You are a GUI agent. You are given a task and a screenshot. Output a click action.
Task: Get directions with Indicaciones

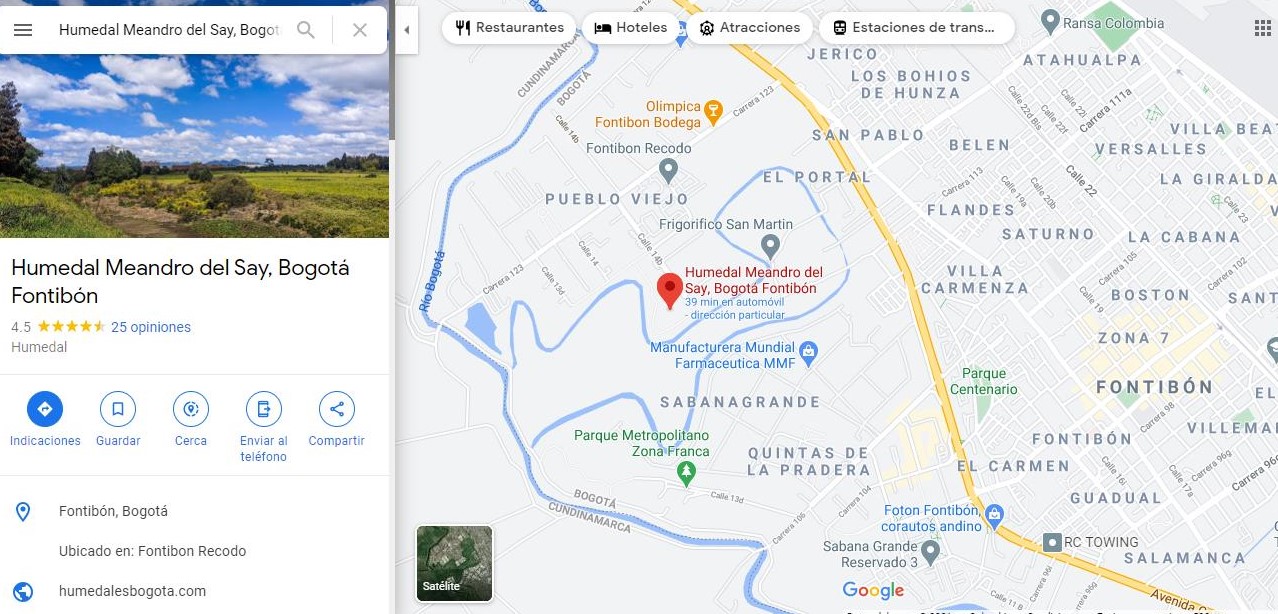tap(45, 409)
